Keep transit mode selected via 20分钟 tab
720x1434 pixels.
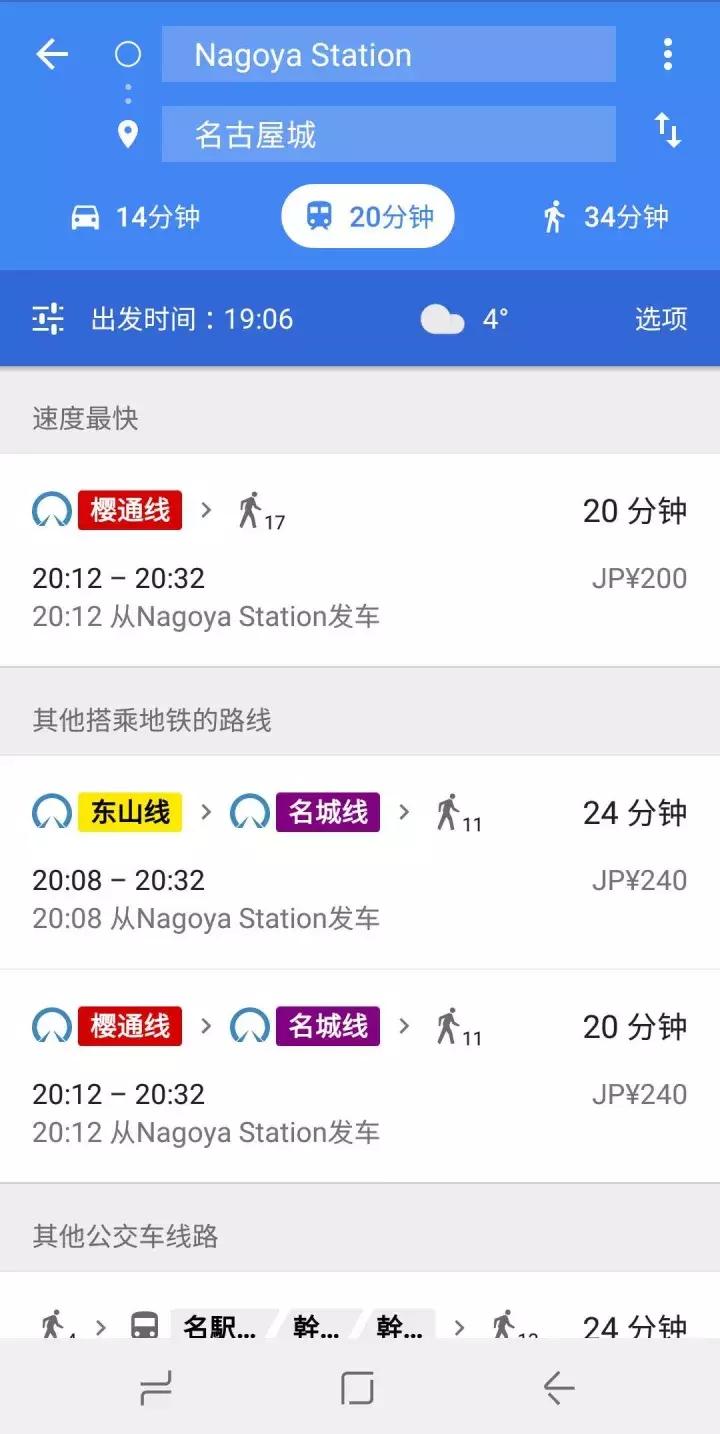point(367,216)
